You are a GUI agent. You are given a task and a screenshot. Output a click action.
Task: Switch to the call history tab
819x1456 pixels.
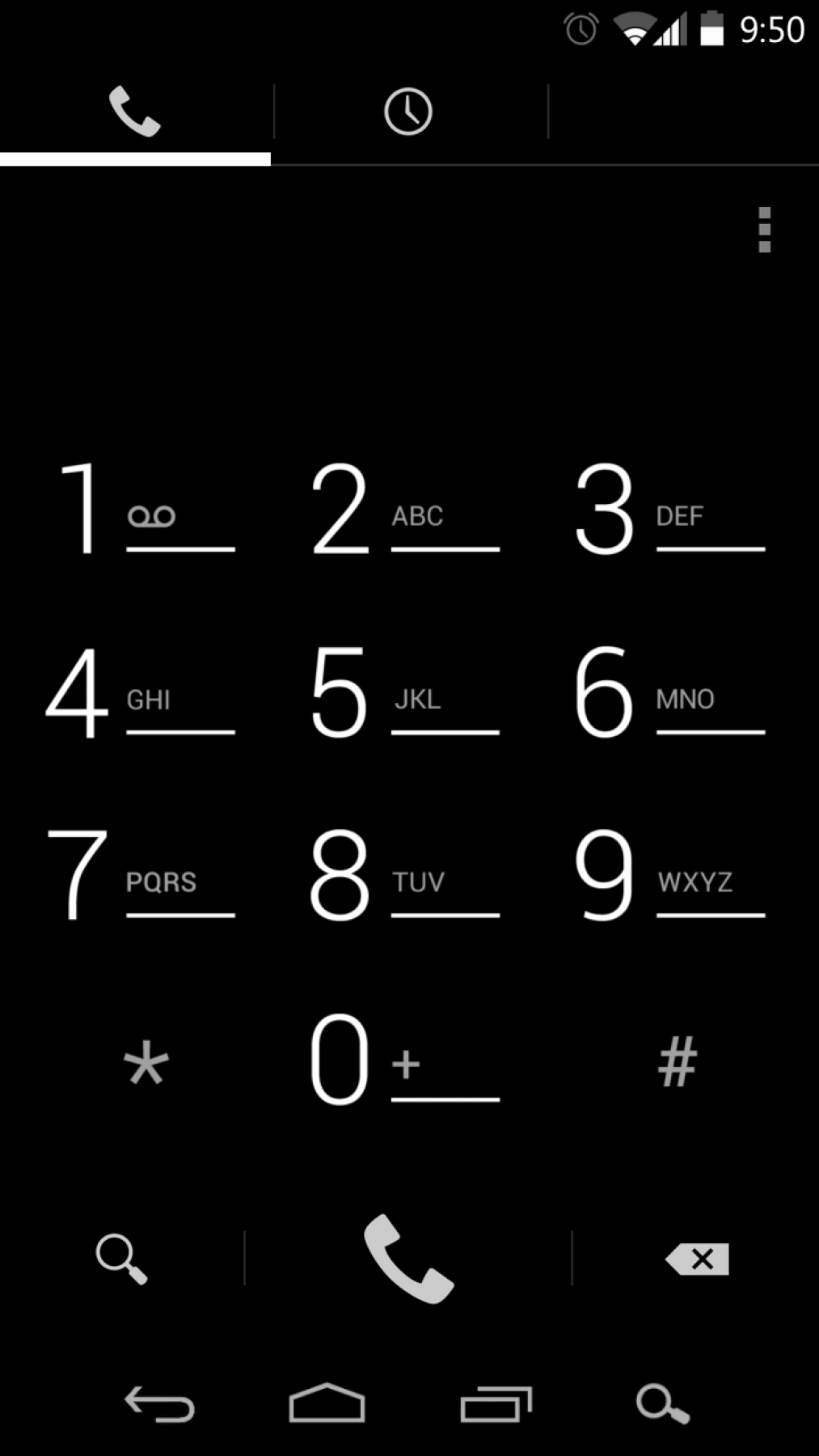click(x=408, y=112)
